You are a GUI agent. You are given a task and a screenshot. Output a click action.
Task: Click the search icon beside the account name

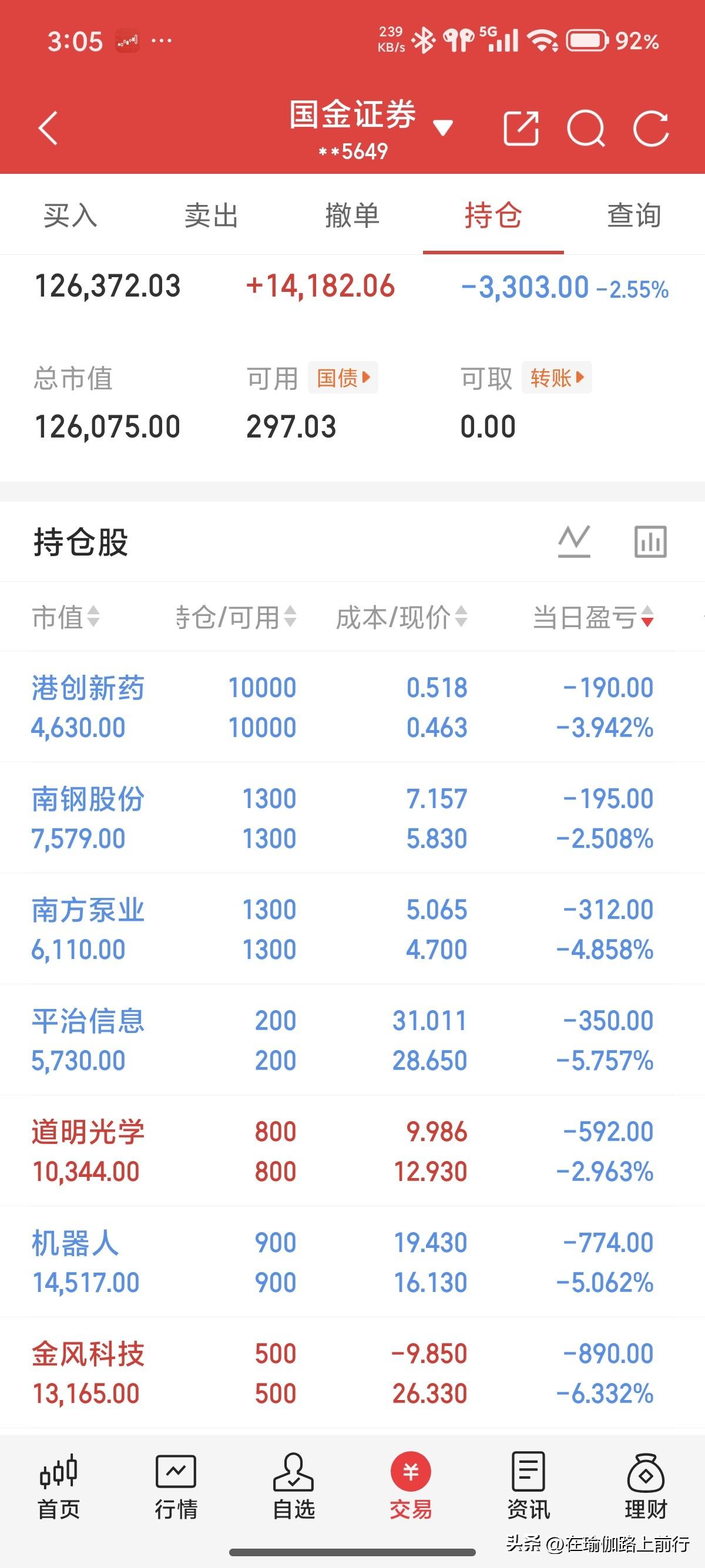(x=586, y=128)
